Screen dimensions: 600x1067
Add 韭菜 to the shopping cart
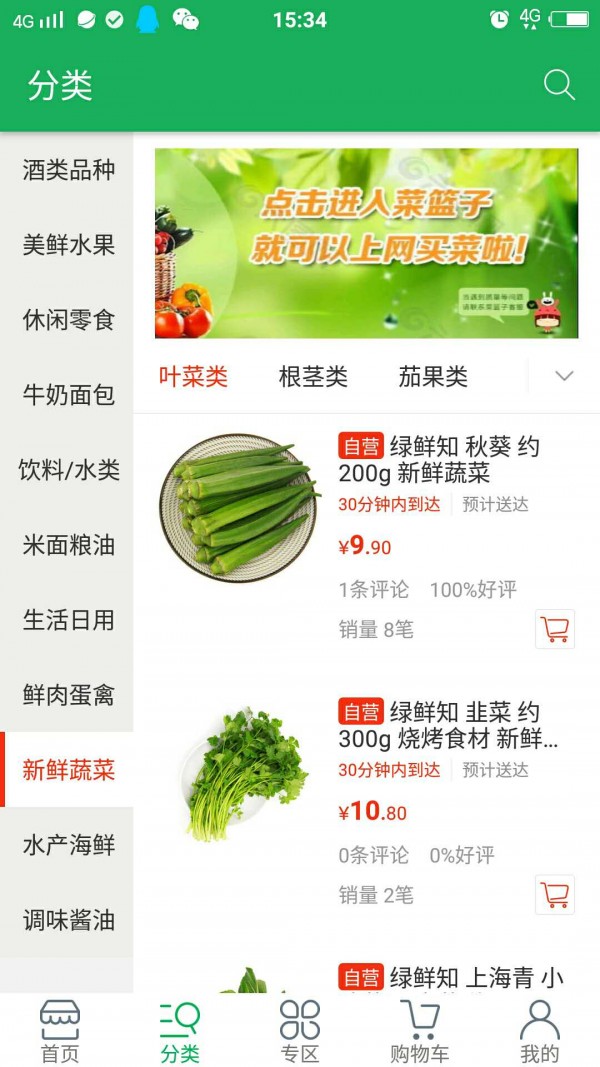click(x=555, y=894)
